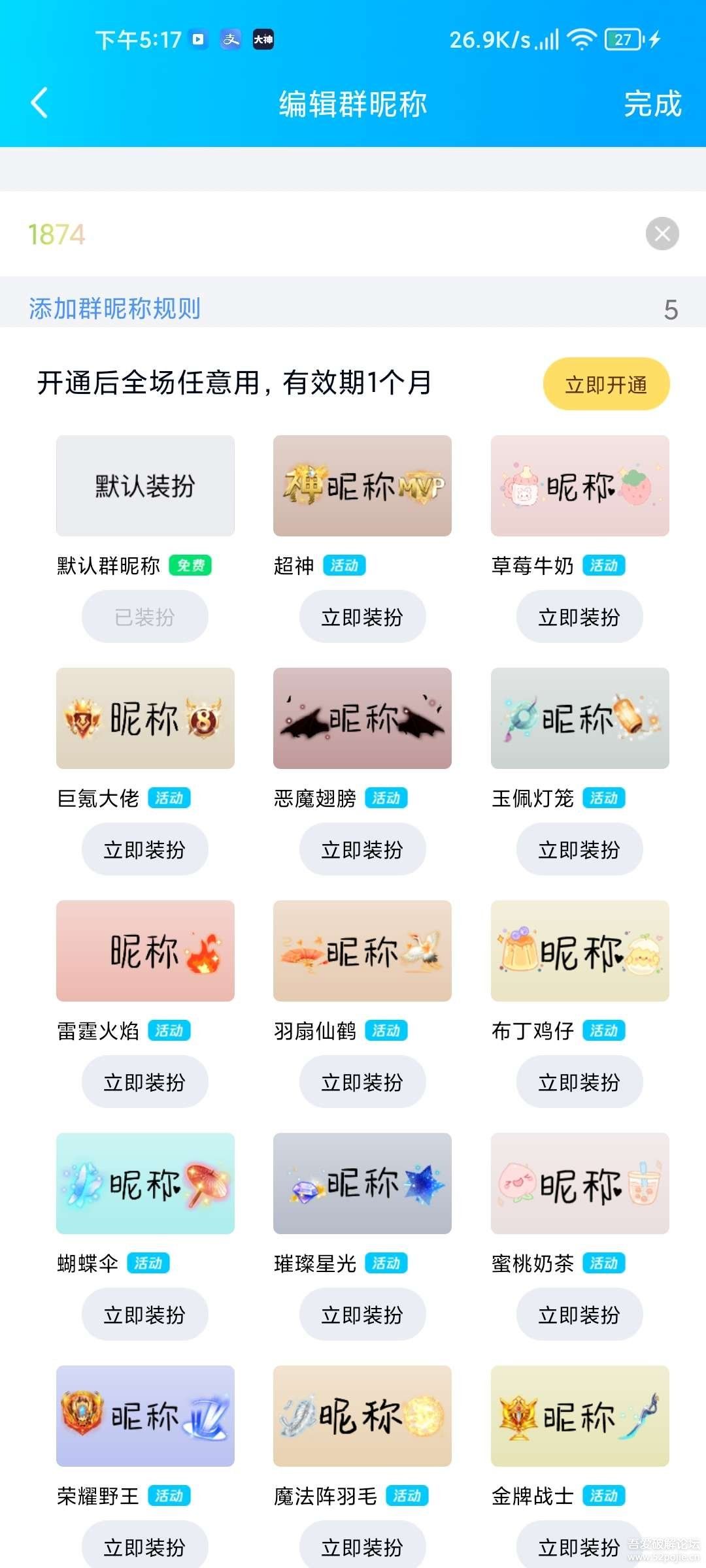Apply the 羽扇仙鹤 nickname style

(x=362, y=1082)
